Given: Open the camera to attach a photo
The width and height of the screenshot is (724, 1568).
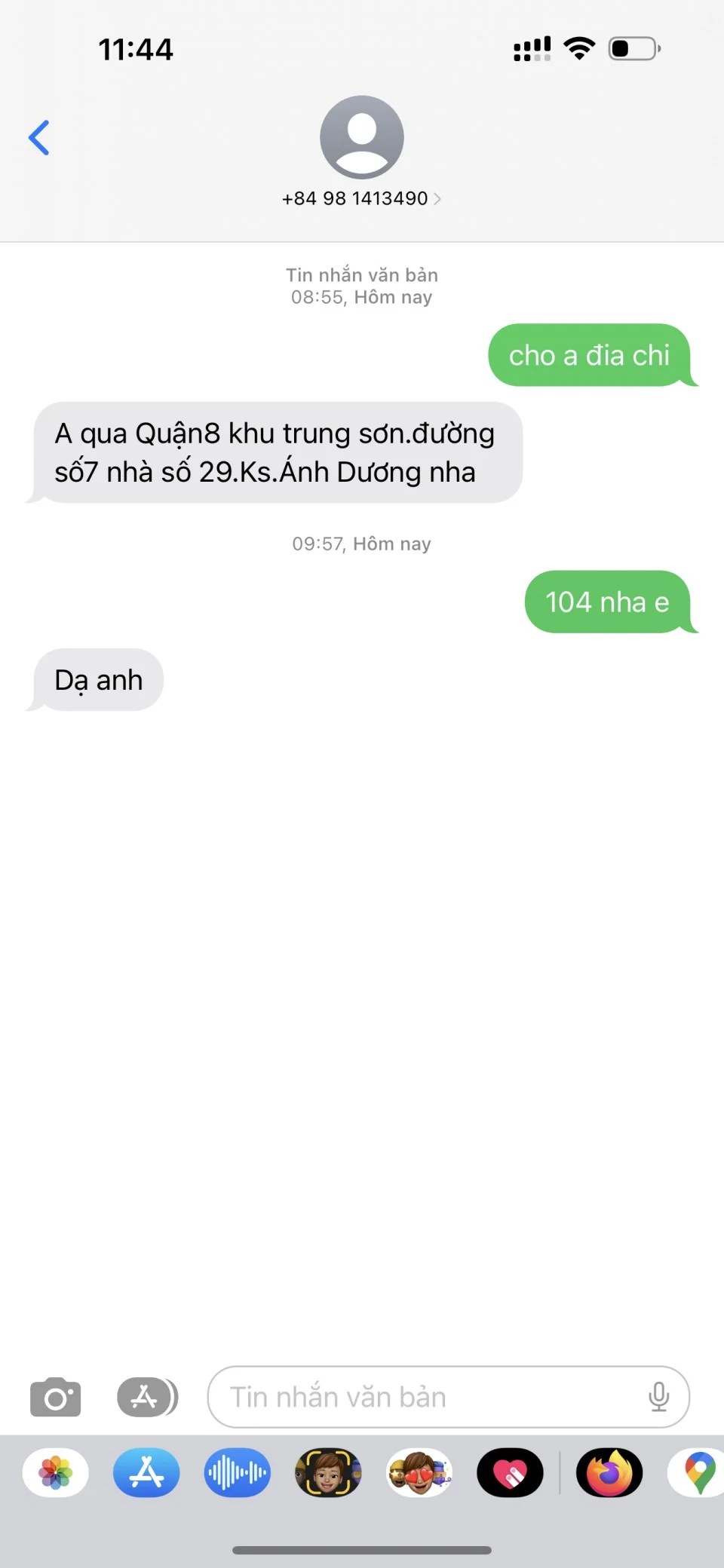Looking at the screenshot, I should pyautogui.click(x=55, y=1397).
